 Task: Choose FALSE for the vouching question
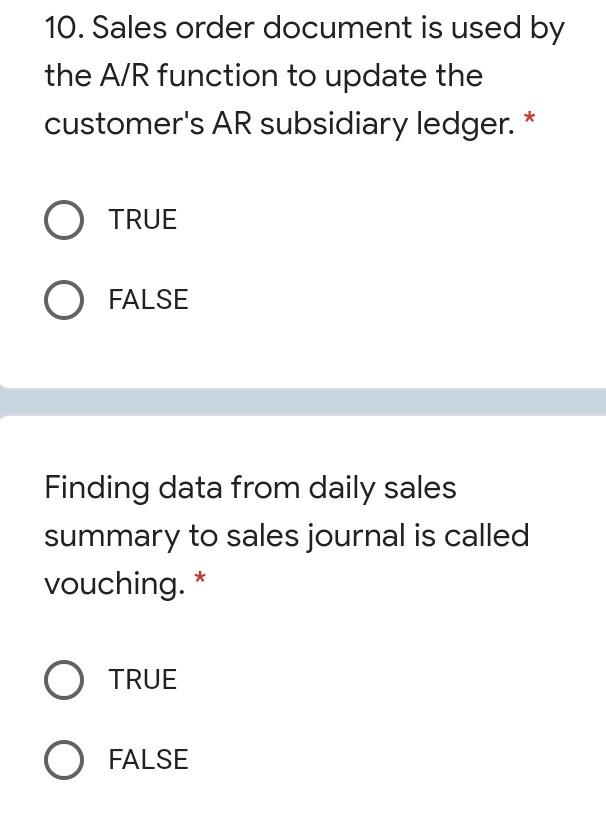coord(64,760)
